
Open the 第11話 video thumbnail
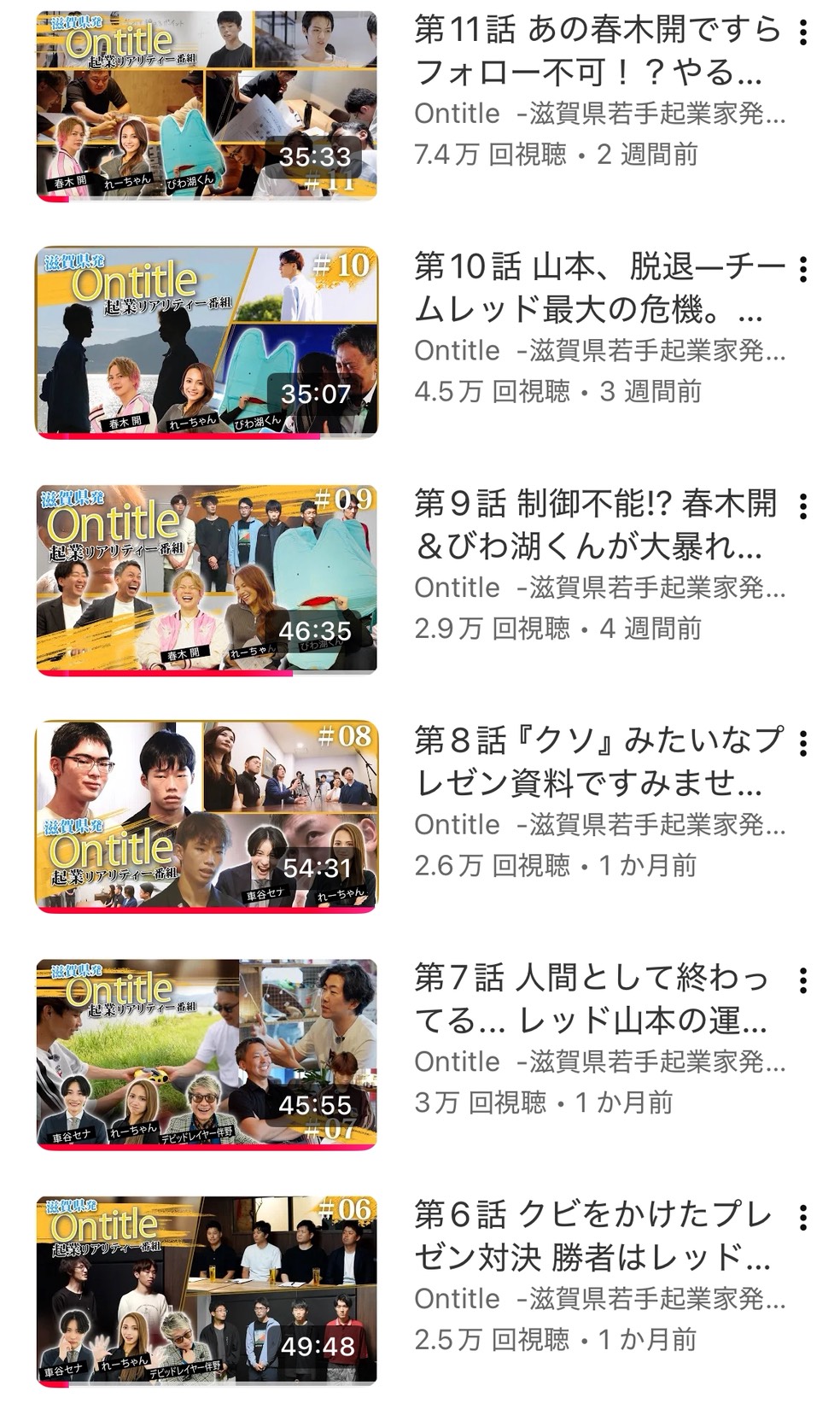coord(206,106)
